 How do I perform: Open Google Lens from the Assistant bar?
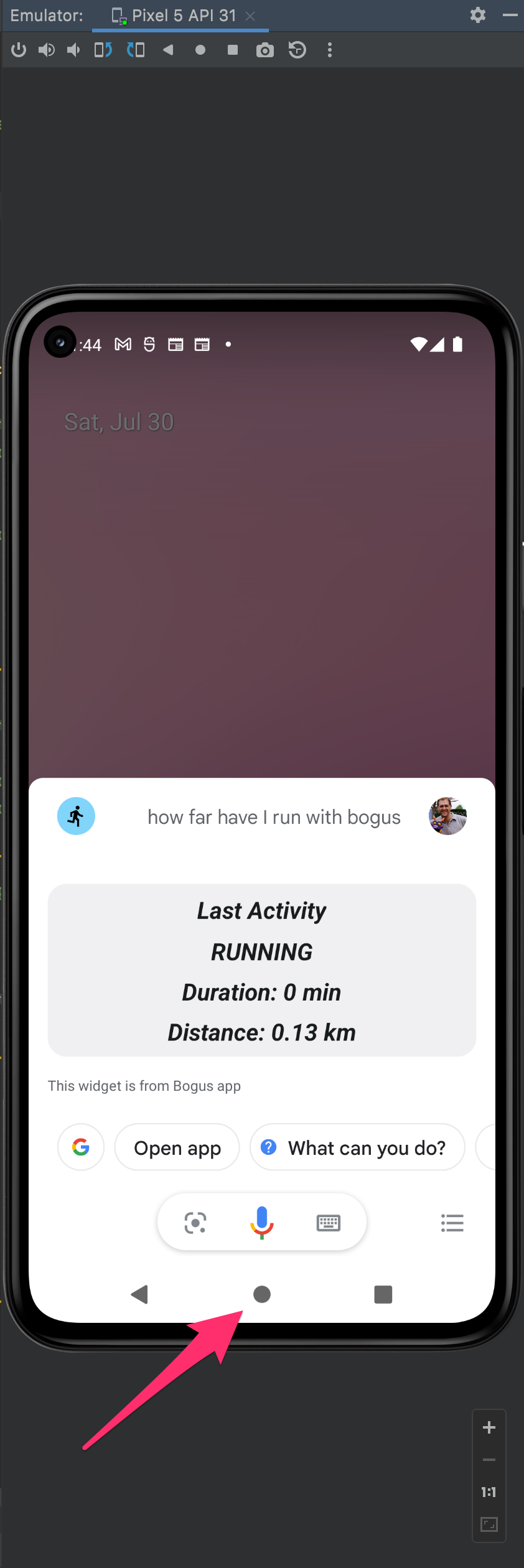pos(195,1223)
